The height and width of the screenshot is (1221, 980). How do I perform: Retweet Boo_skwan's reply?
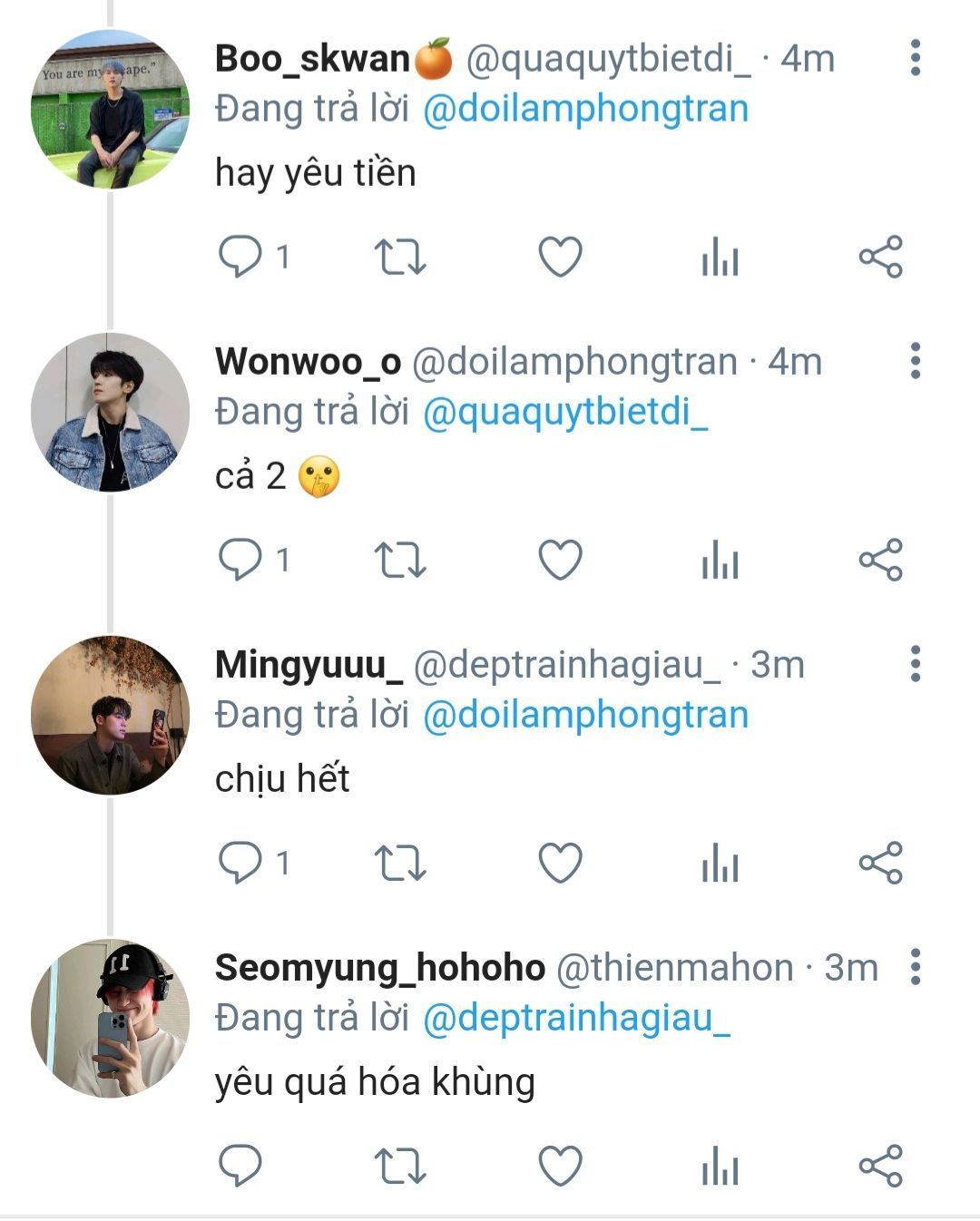(400, 258)
